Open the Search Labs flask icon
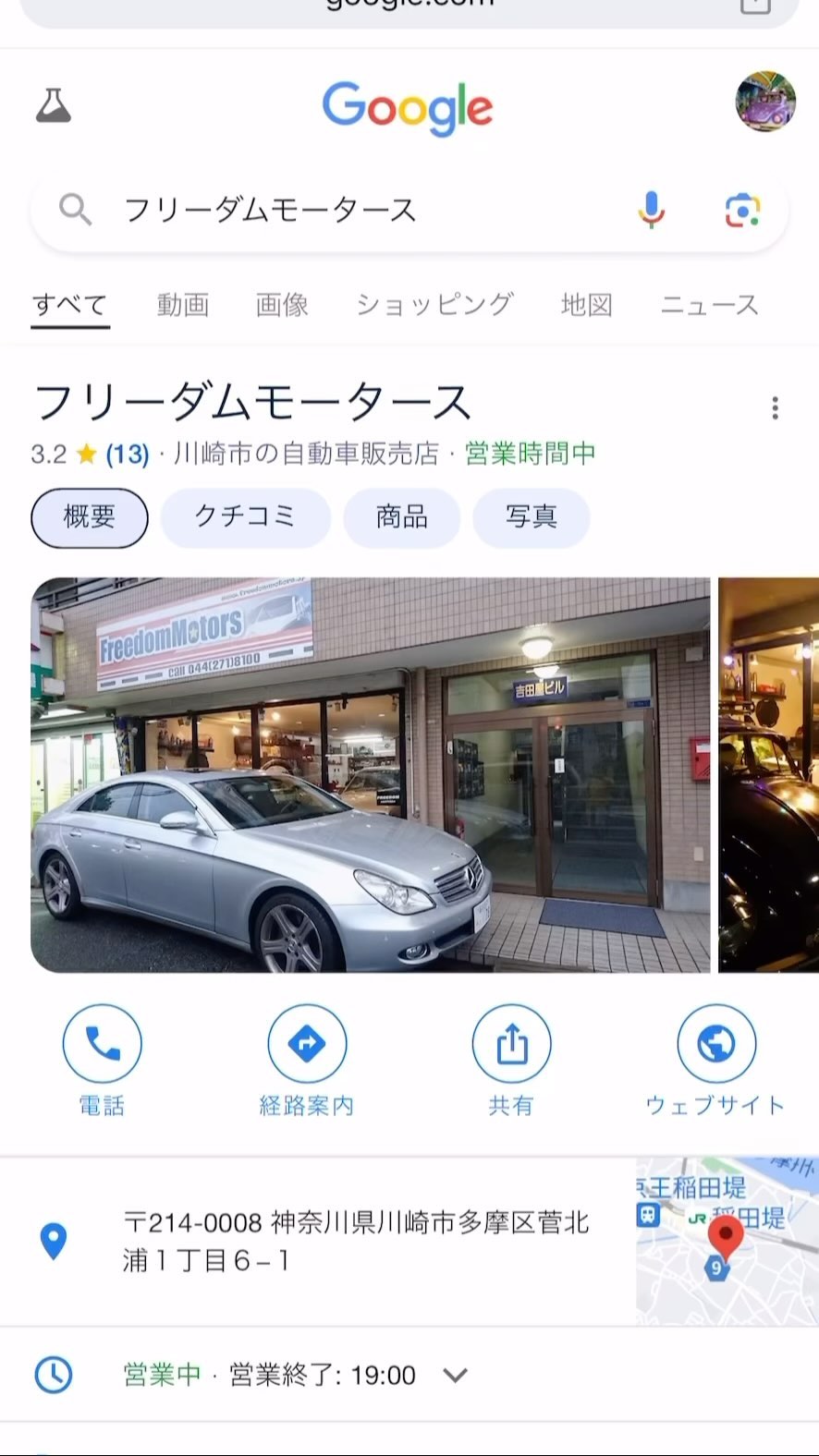This screenshot has height=1456, width=819. coord(54,106)
